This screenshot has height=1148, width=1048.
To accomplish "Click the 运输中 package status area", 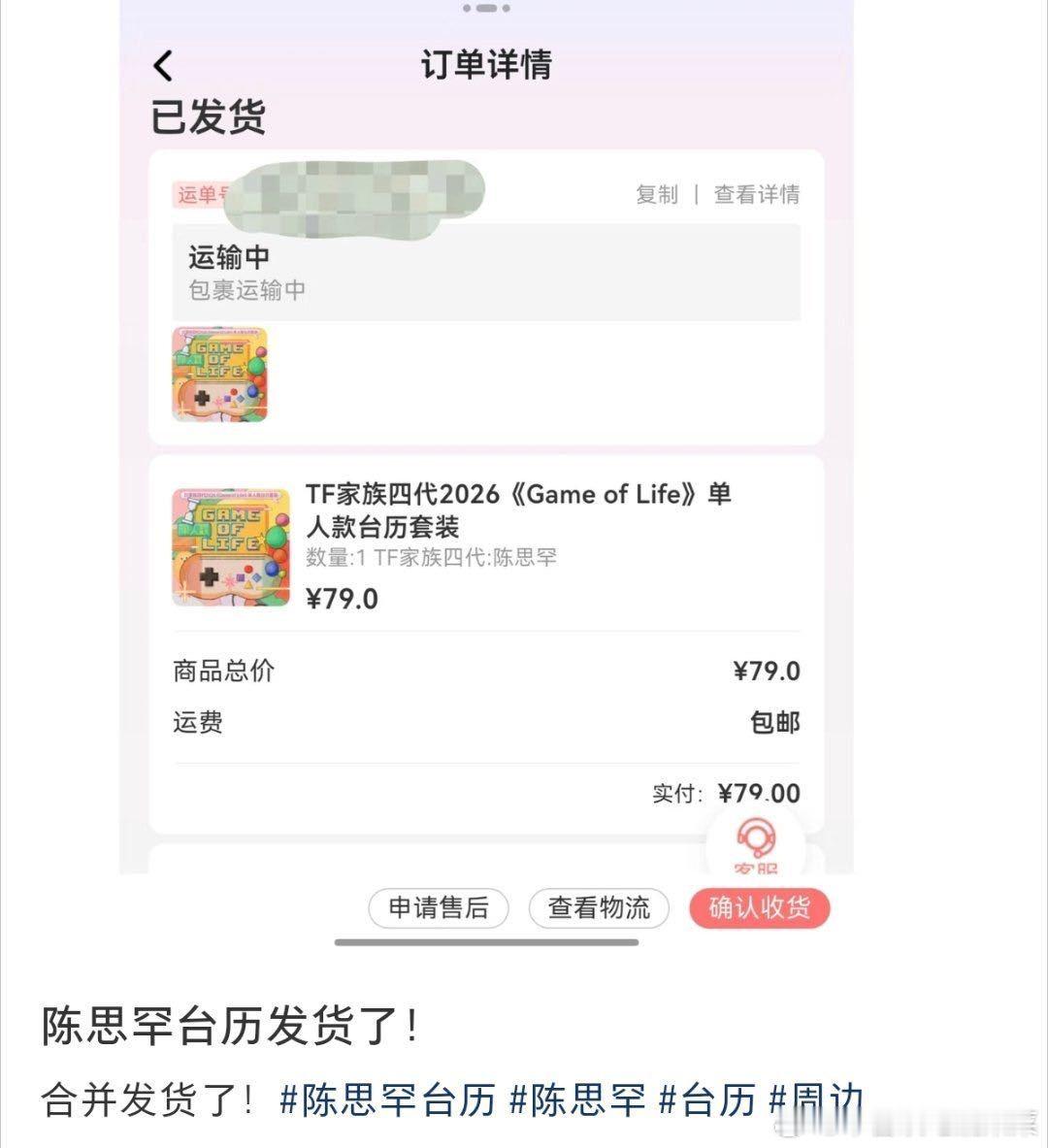I will (x=485, y=272).
